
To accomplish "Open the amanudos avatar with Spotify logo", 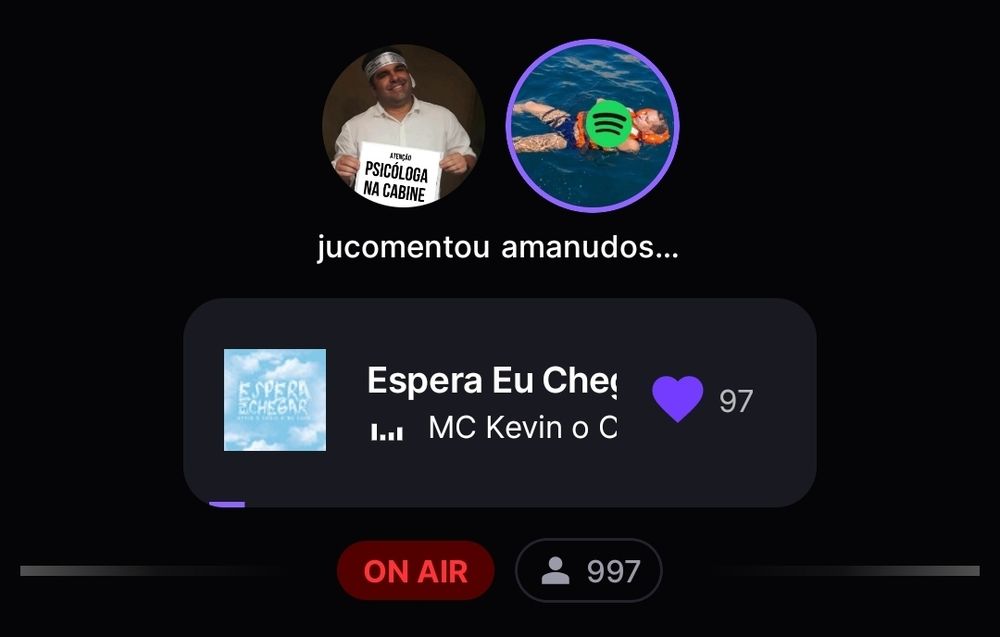I will tap(592, 126).
